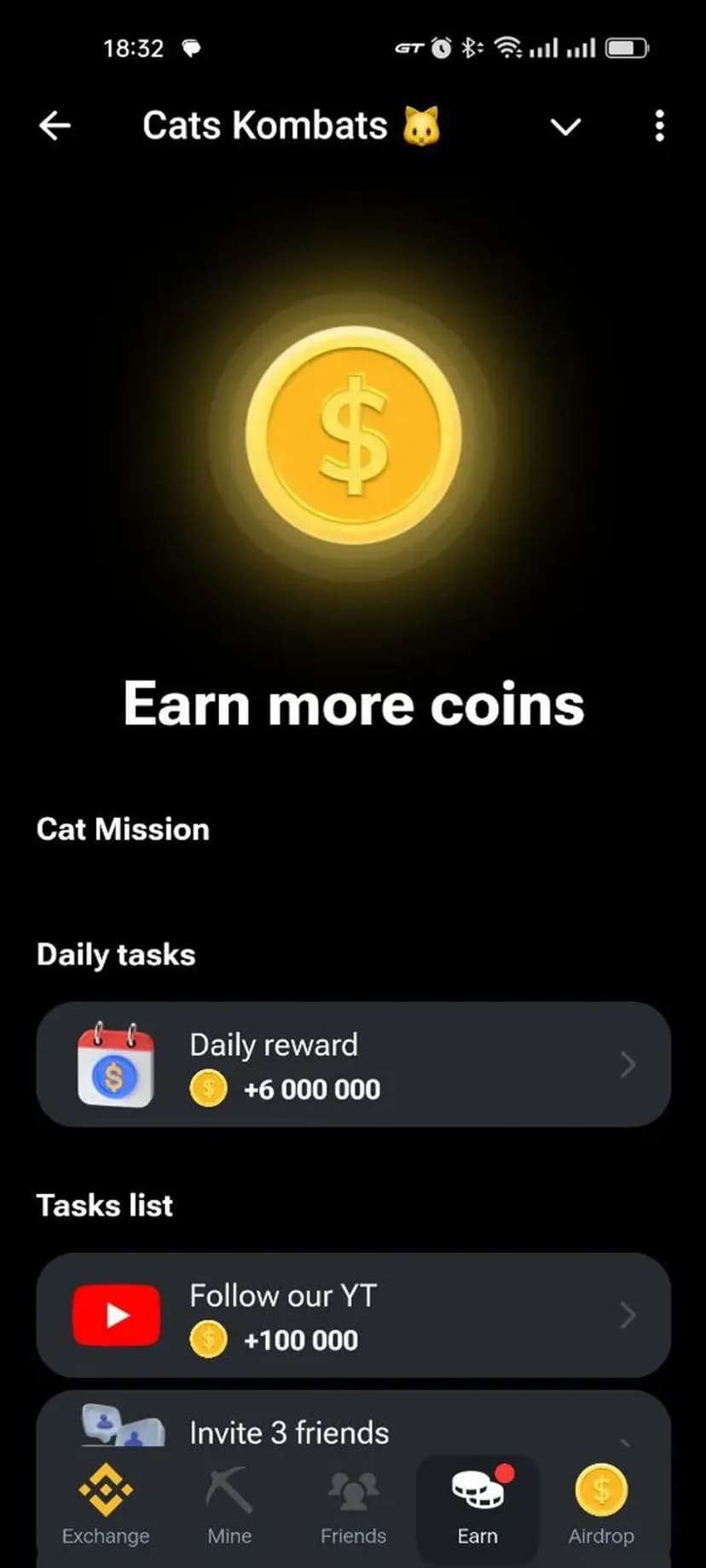Open the three-dot overflow menu
This screenshot has height=1568, width=706.
click(659, 126)
